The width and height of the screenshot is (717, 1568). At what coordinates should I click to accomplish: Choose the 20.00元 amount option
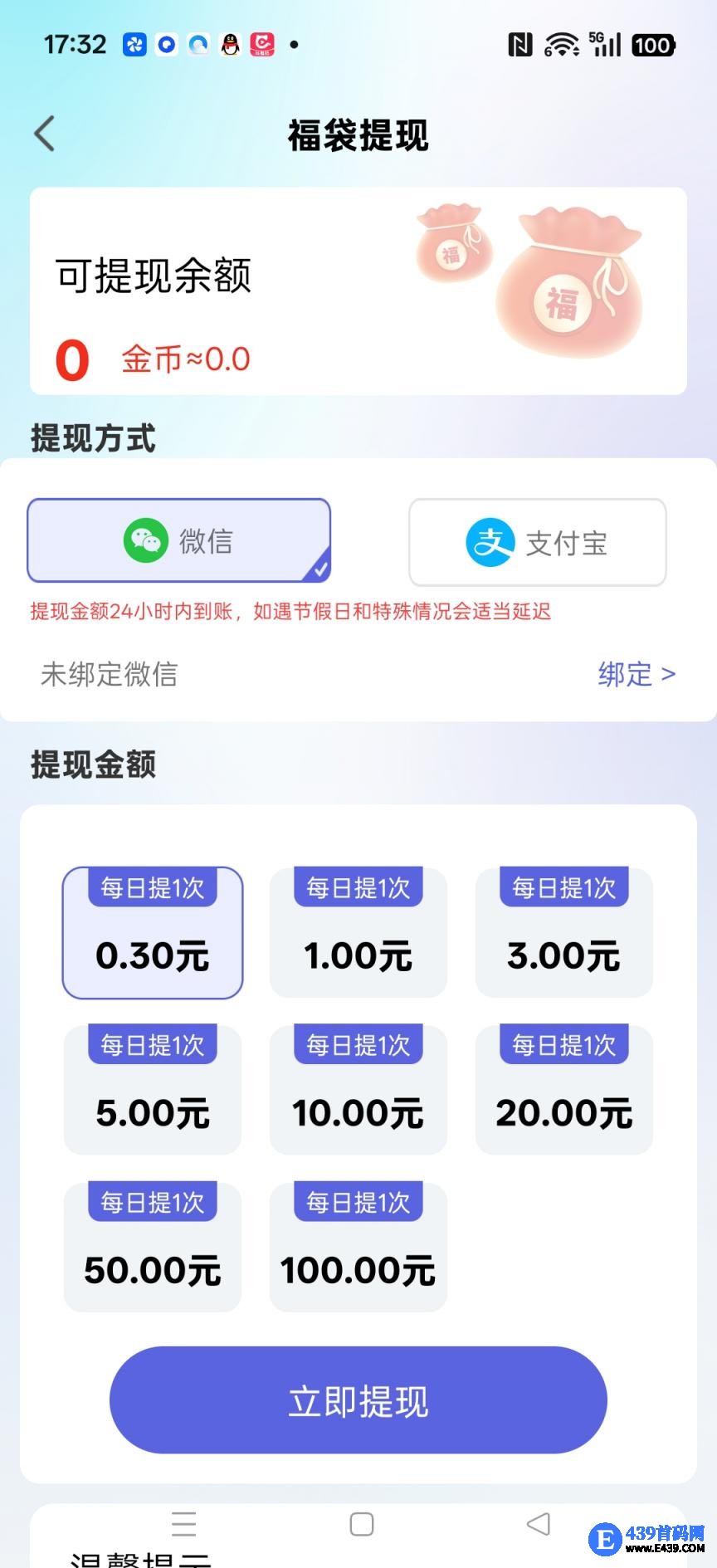(564, 1090)
